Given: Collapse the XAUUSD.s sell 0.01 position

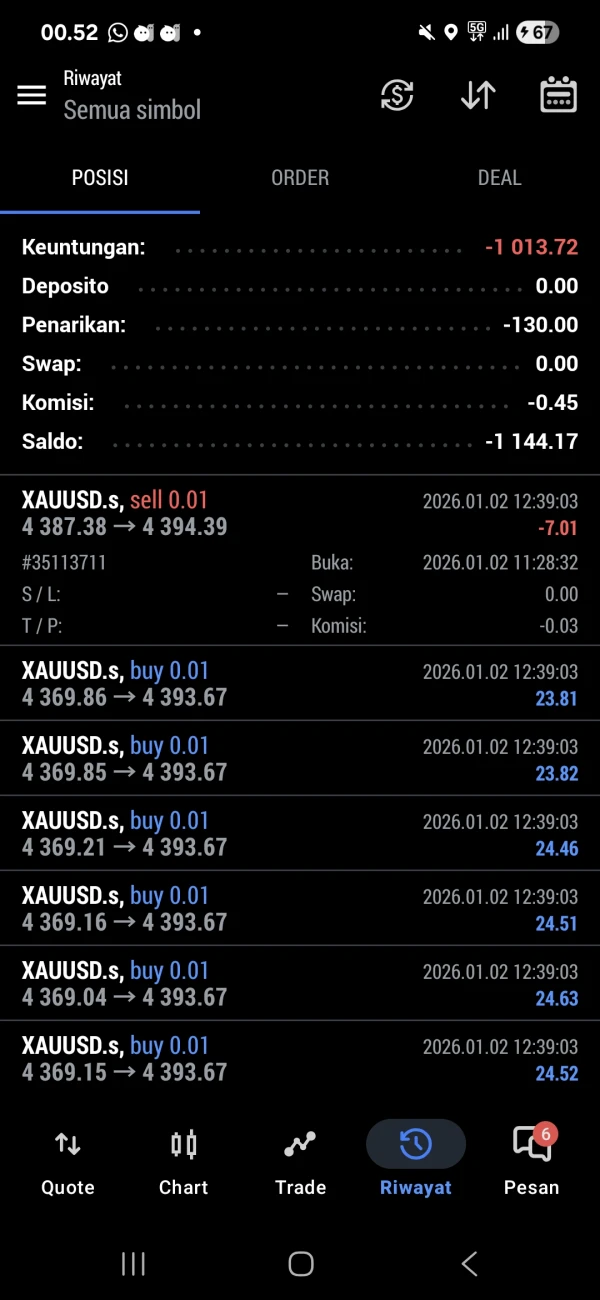Looking at the screenshot, I should click(300, 513).
